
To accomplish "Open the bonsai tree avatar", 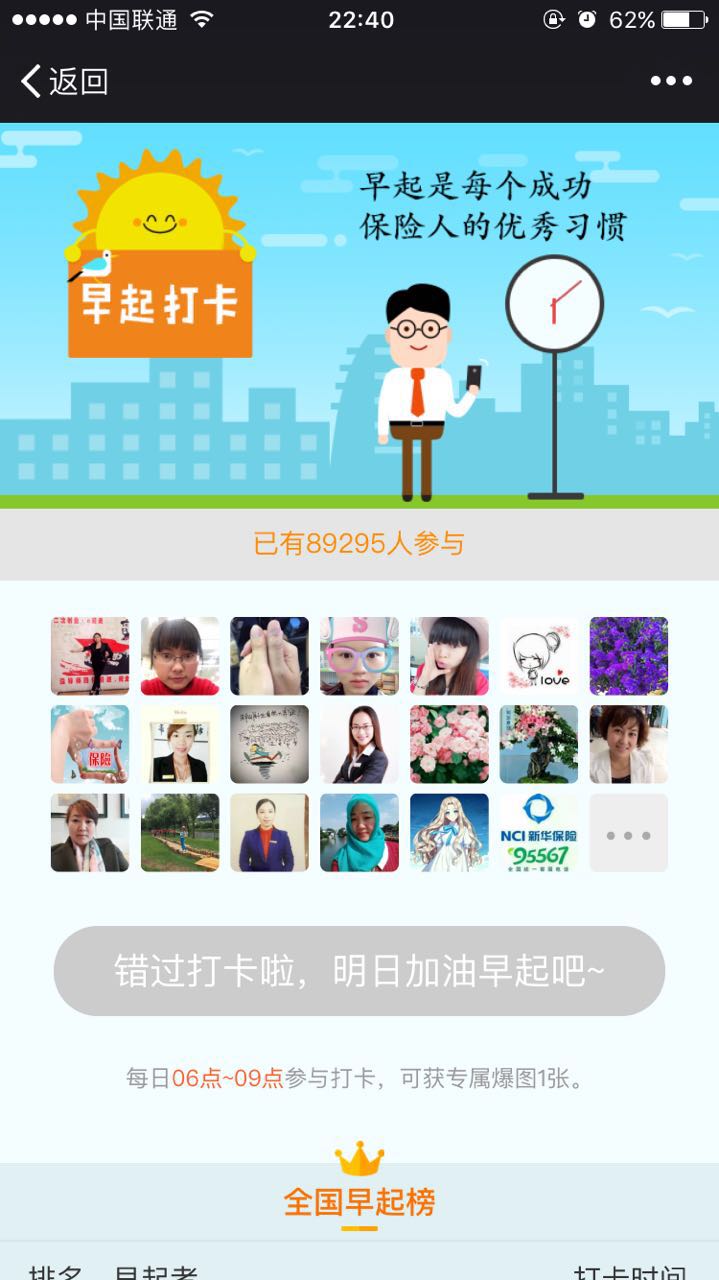I will point(538,744).
